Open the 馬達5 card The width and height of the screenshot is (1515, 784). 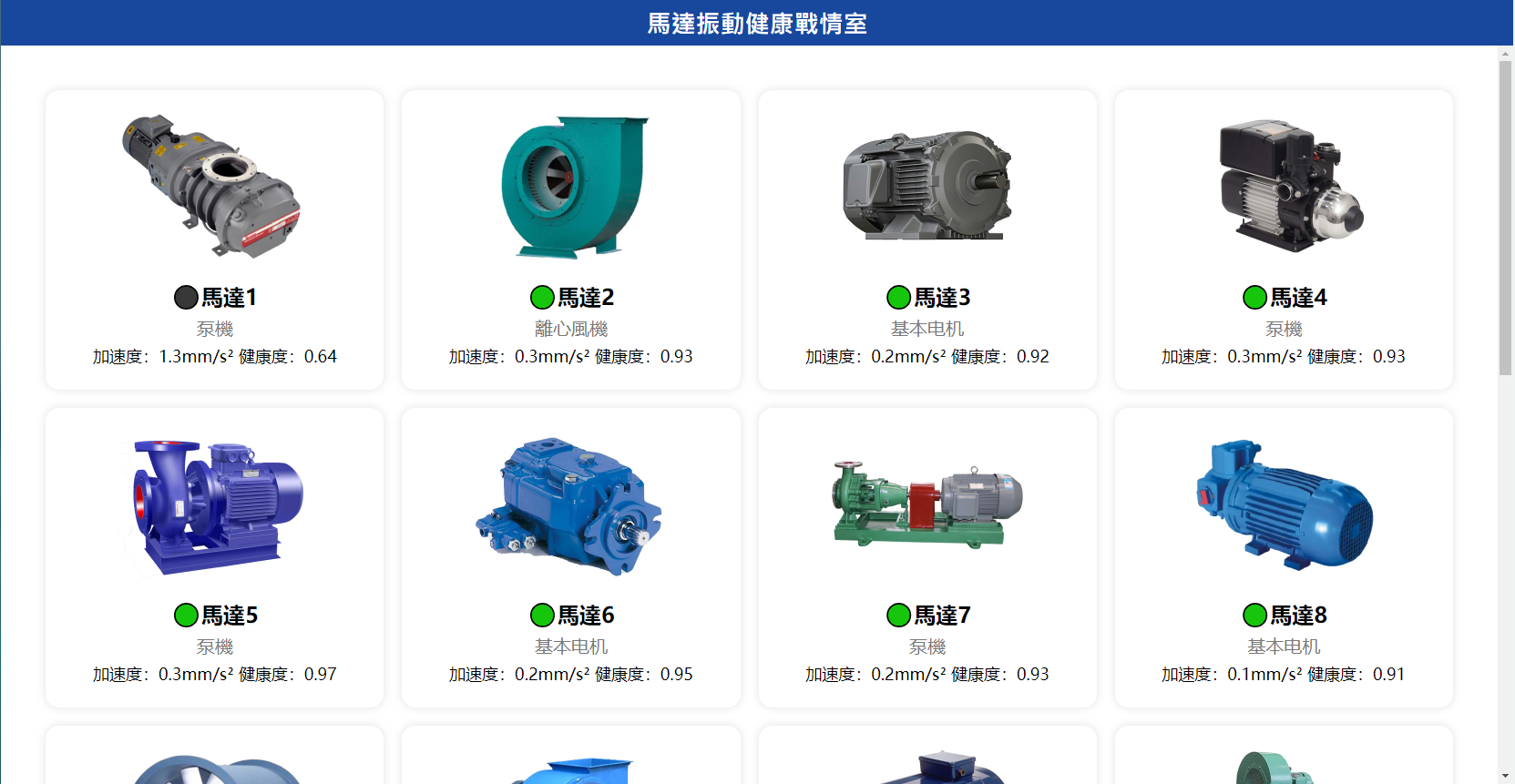coord(214,557)
